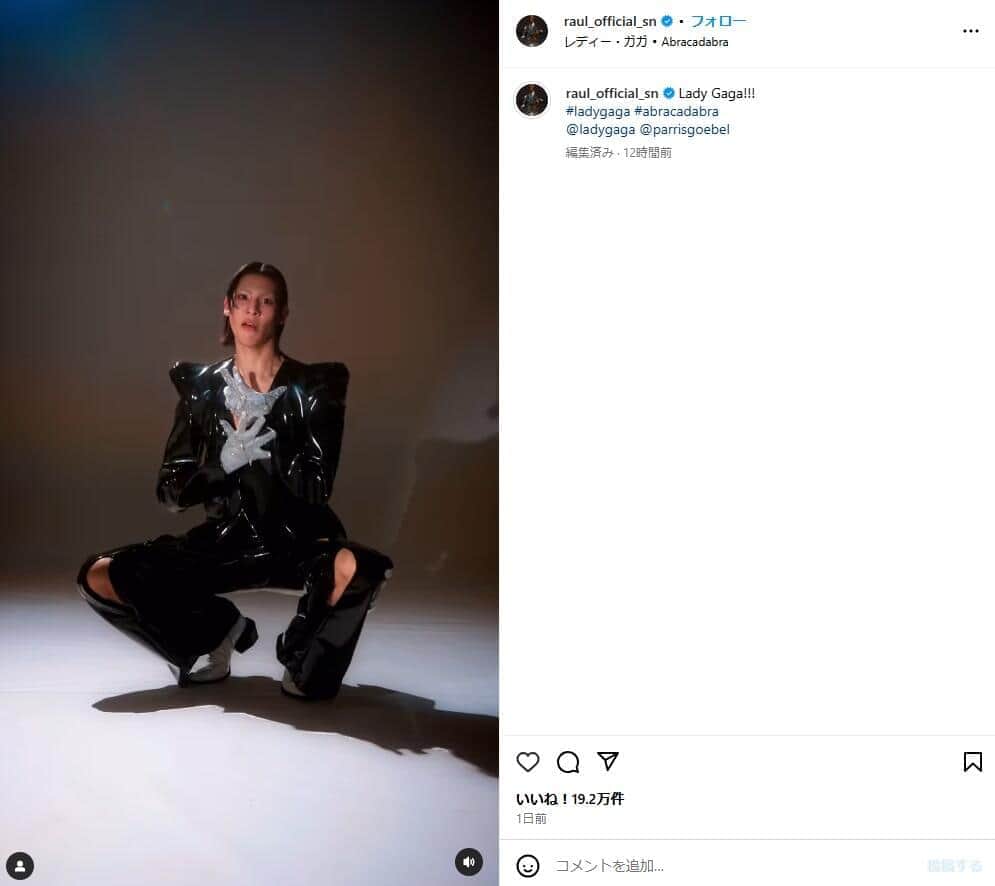View the 19.2万件 likes list
995x886 pixels.
point(570,799)
